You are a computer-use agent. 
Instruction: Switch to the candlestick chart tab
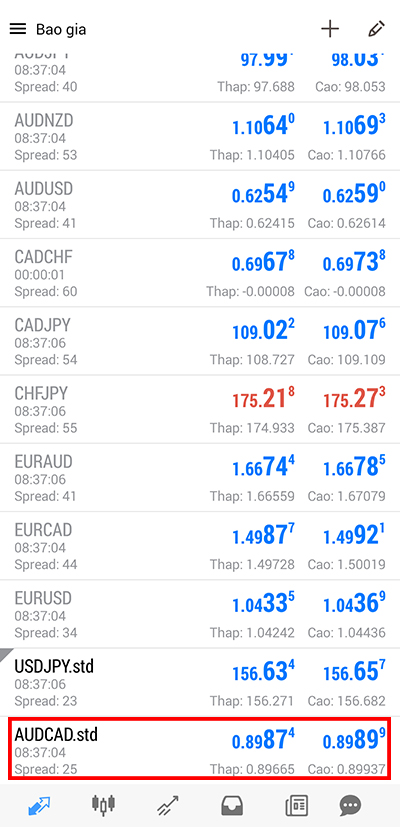[103, 805]
